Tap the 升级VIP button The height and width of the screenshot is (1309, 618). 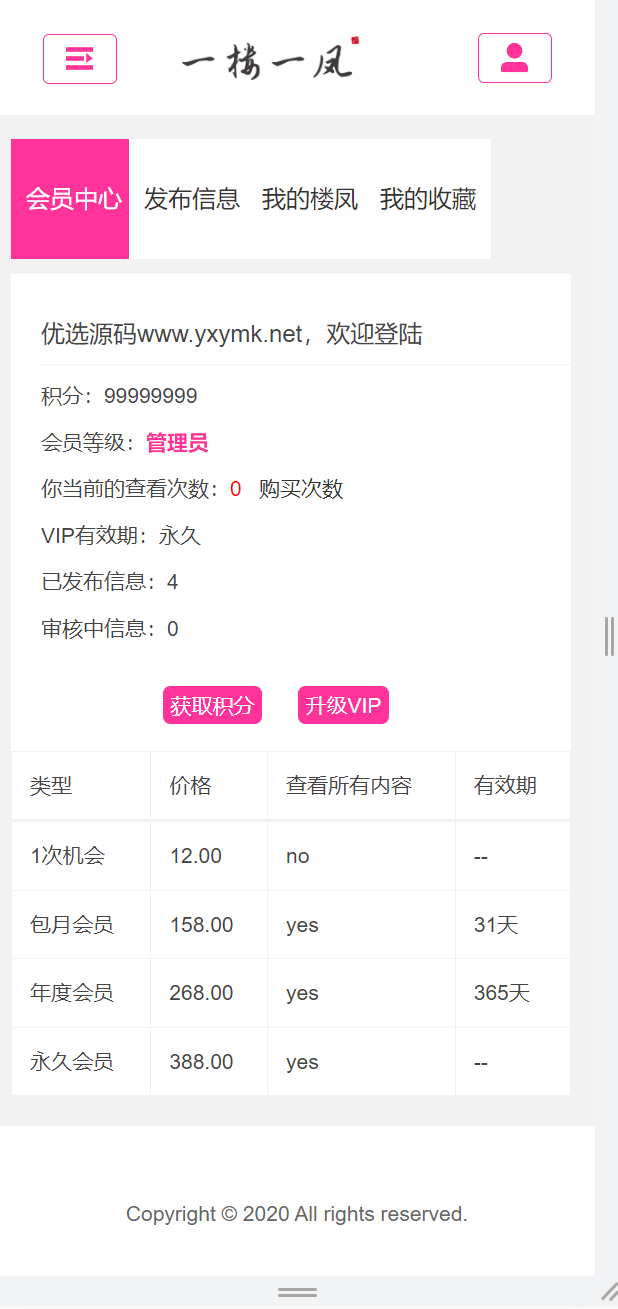343,706
